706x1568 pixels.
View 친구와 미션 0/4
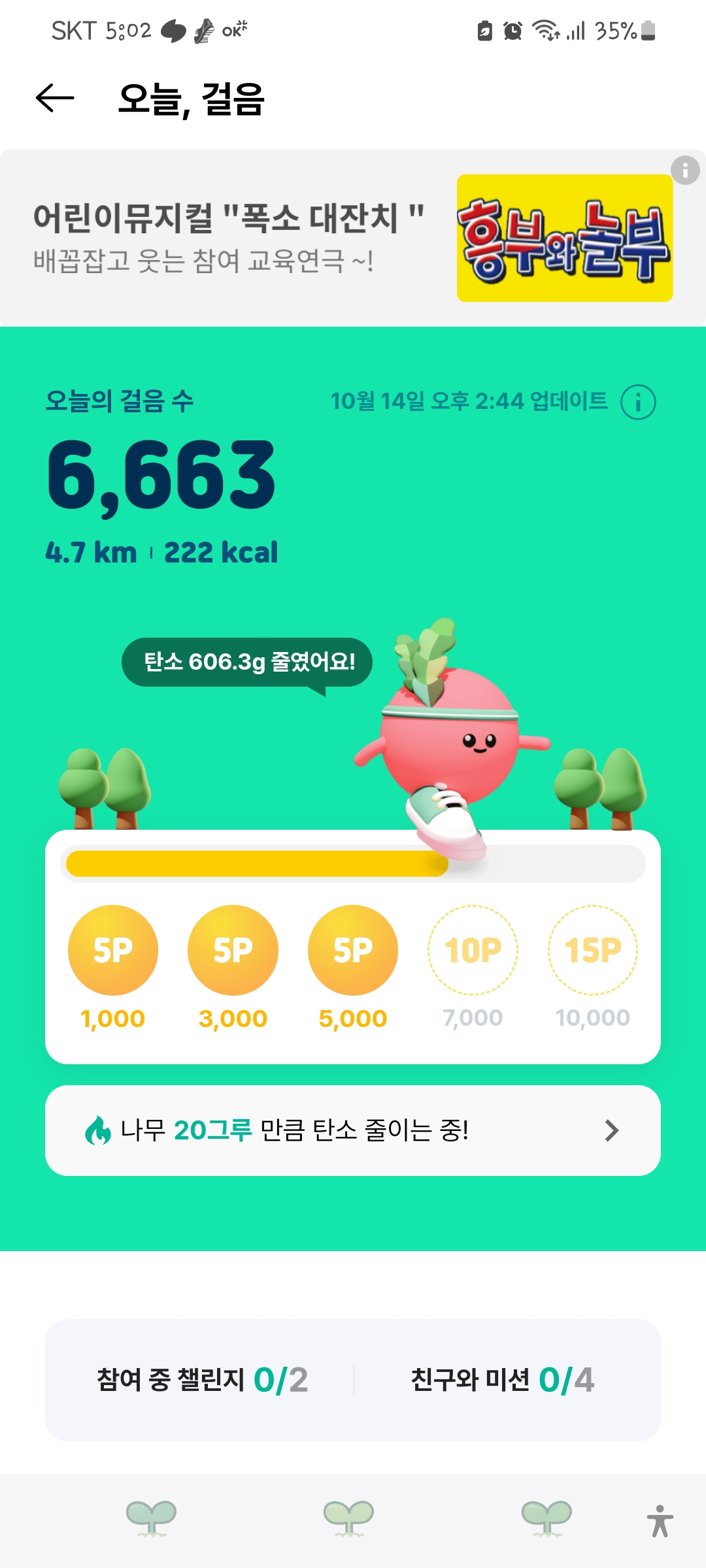(502, 1380)
